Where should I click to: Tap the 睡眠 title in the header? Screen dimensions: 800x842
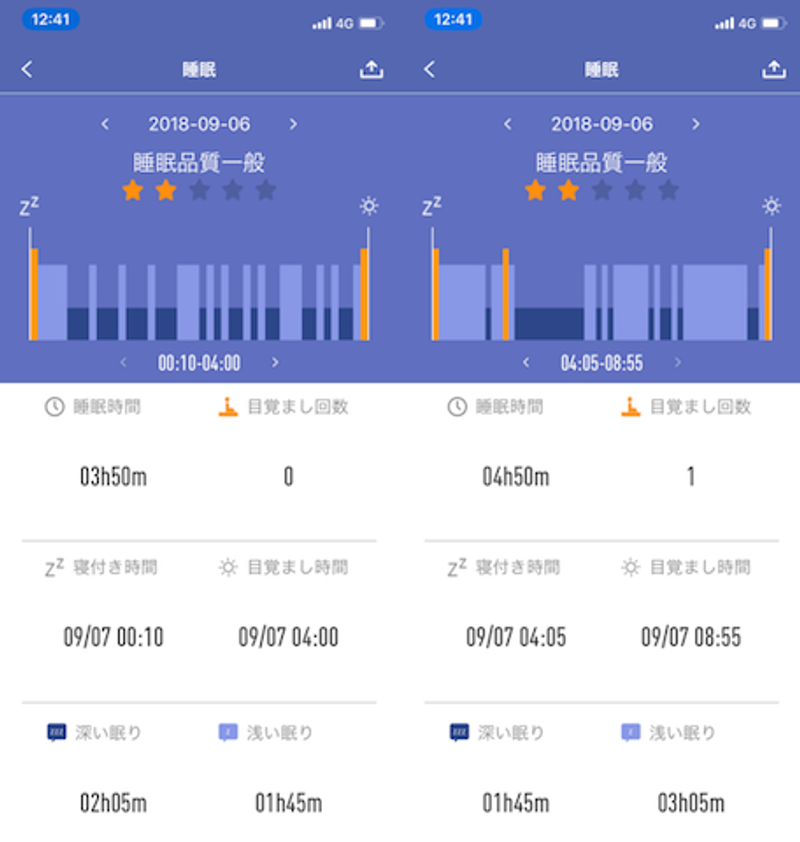(x=199, y=68)
